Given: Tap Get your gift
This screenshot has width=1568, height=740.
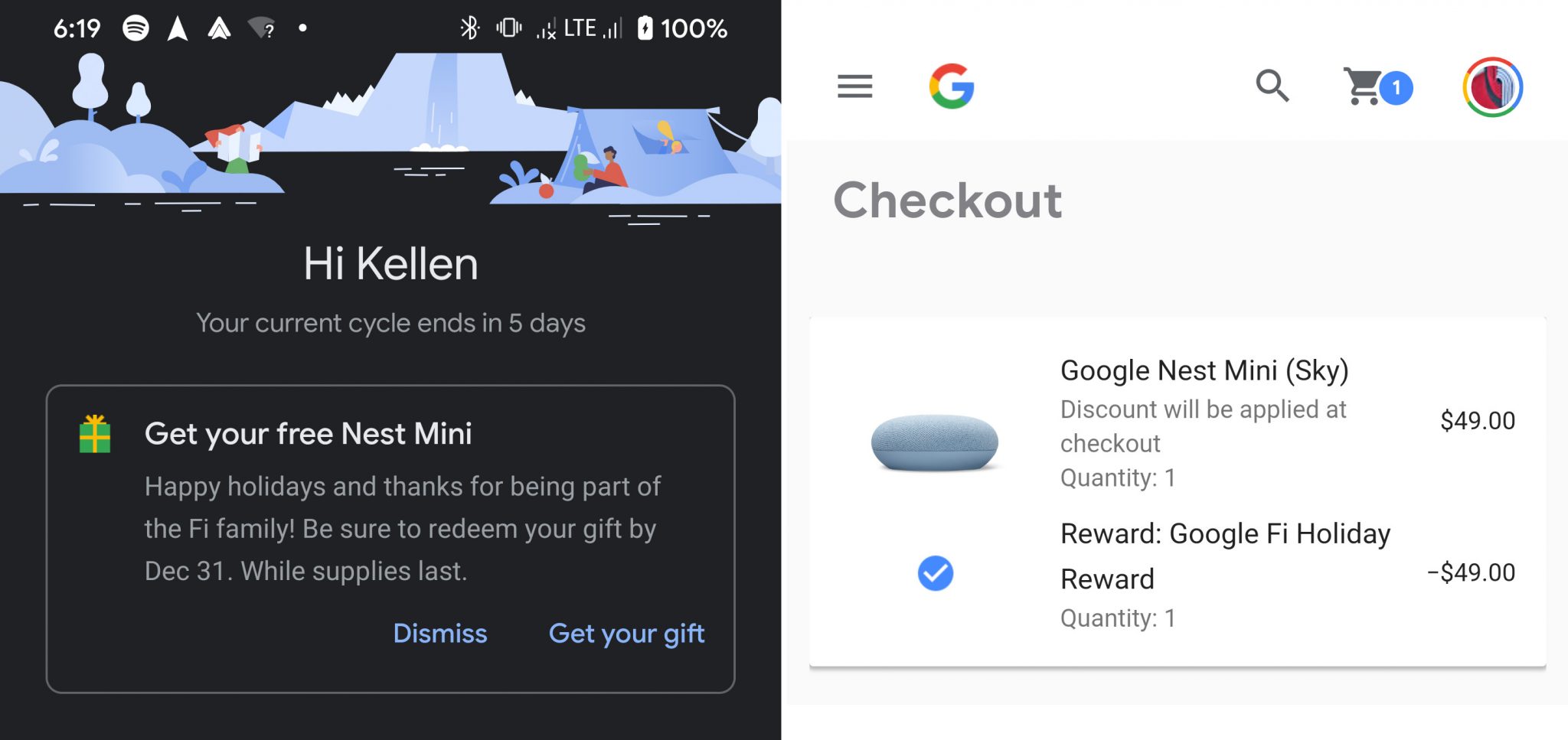Looking at the screenshot, I should click(x=626, y=634).
